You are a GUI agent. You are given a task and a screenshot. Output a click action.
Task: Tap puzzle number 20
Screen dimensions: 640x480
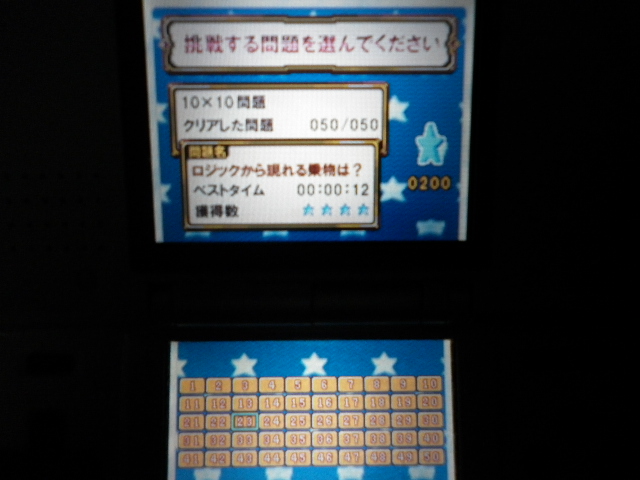(430, 402)
